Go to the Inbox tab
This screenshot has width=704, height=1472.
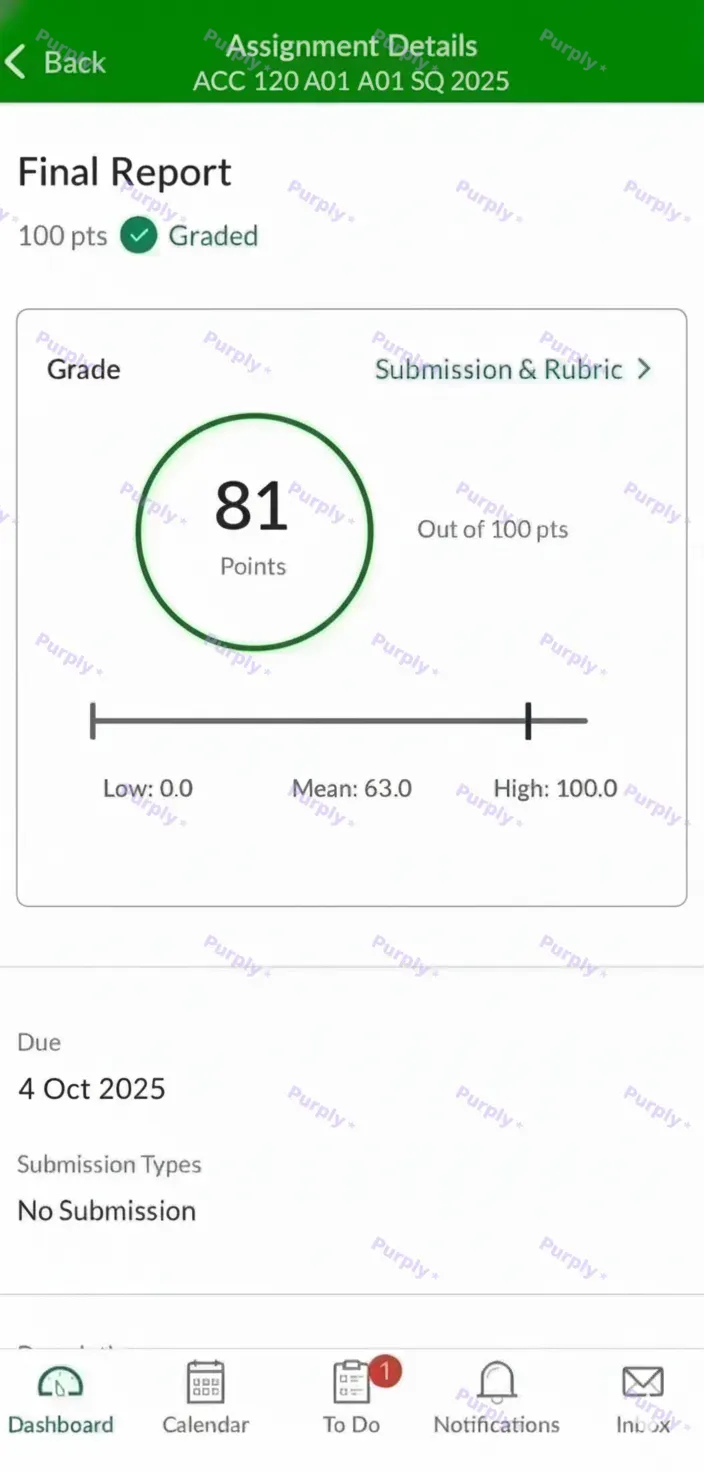(642, 1398)
